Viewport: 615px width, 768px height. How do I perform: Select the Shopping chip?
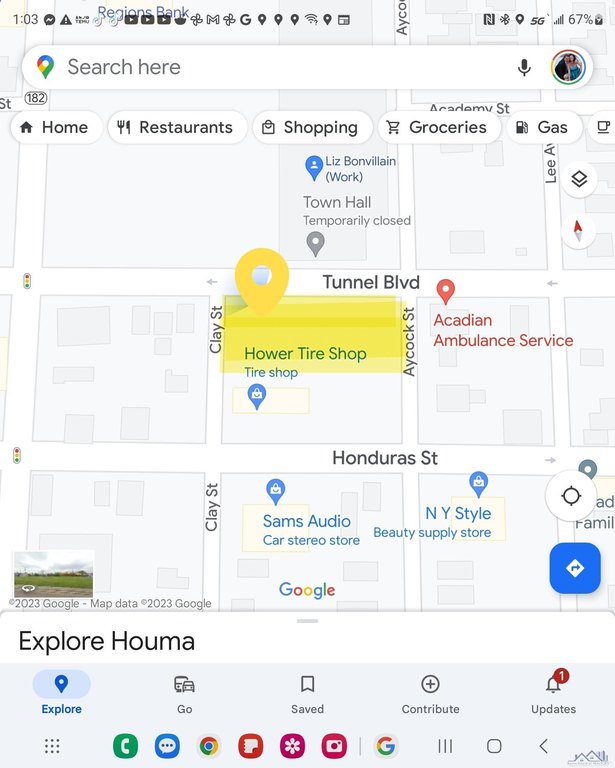[309, 127]
